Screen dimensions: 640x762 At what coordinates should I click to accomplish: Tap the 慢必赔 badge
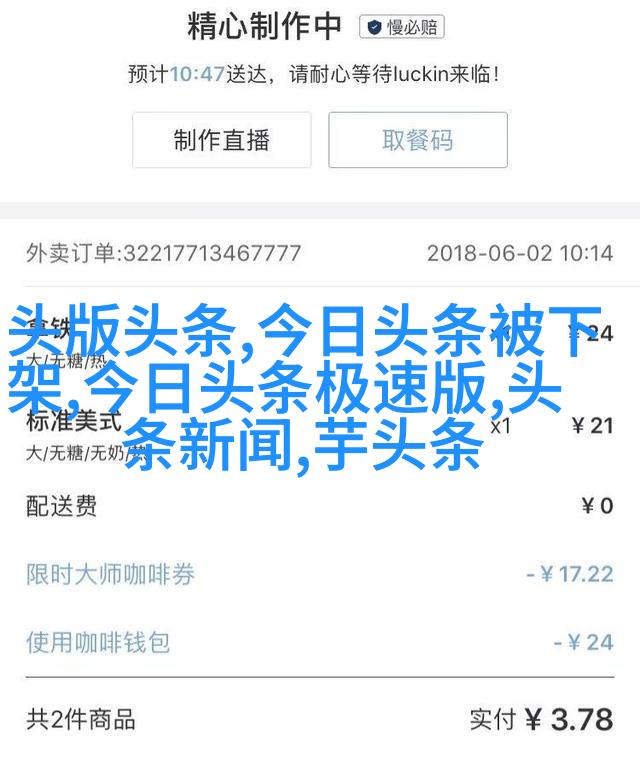tap(402, 27)
